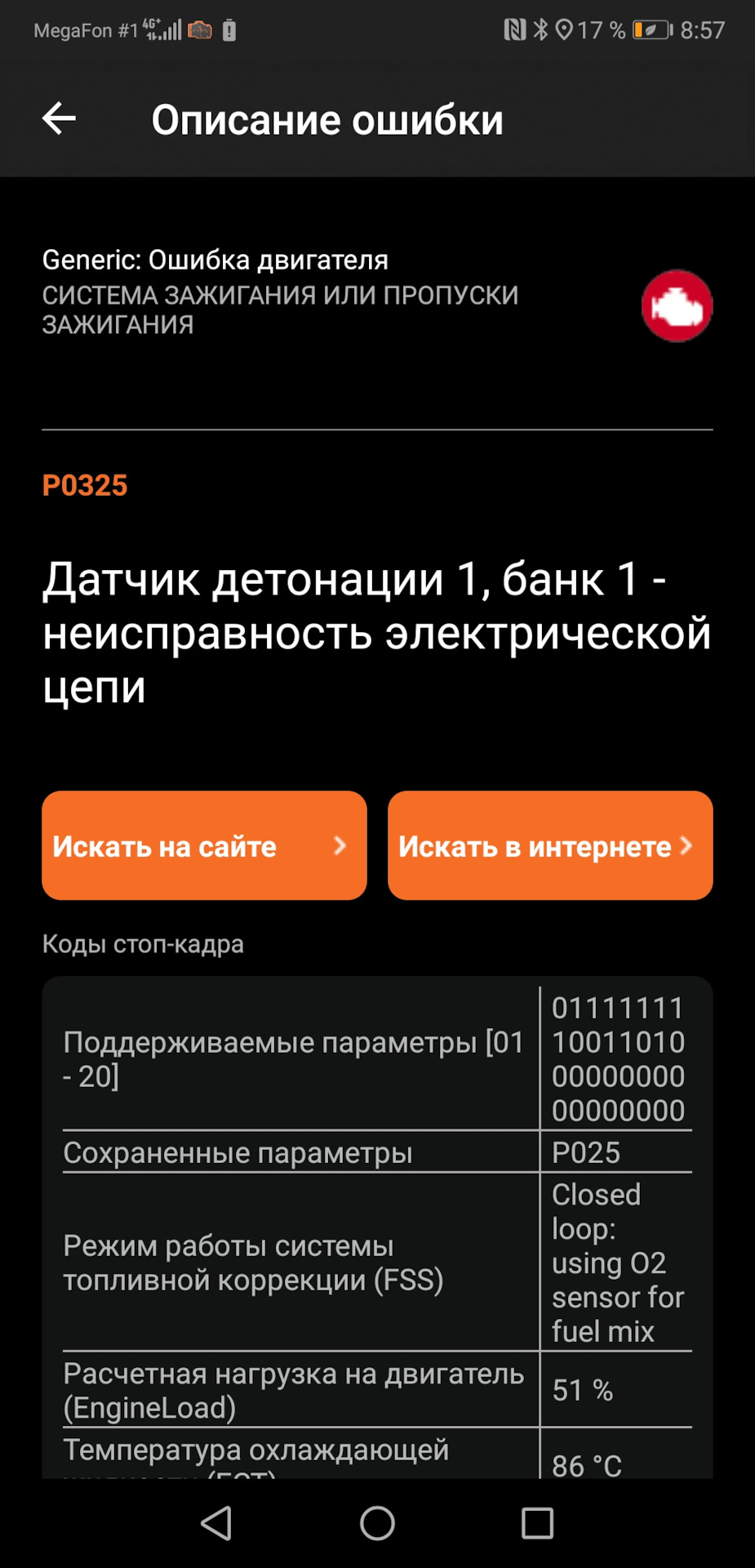Viewport: 755px width, 1568px height.
Task: Open the recent apps overview
Action: pyautogui.click(x=537, y=1523)
